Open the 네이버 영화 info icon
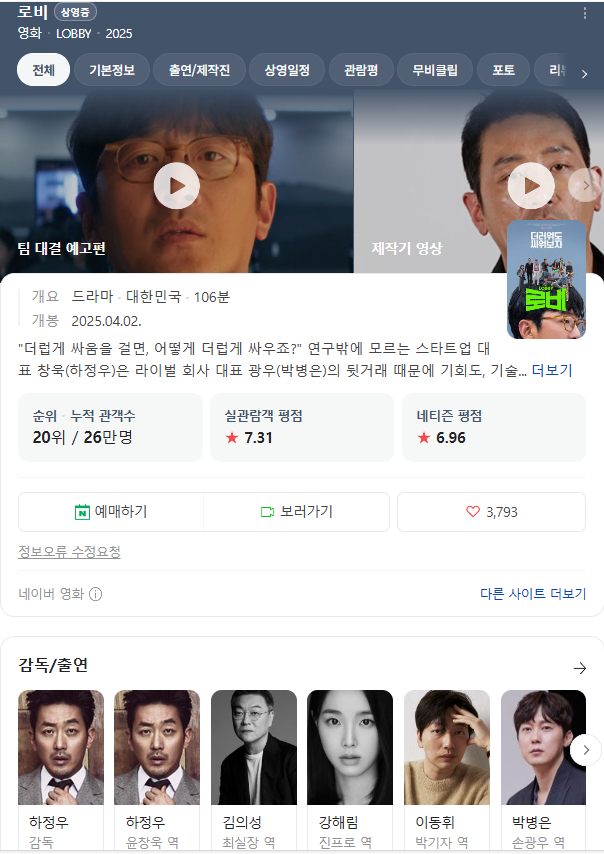The image size is (604, 854). [x=96, y=594]
